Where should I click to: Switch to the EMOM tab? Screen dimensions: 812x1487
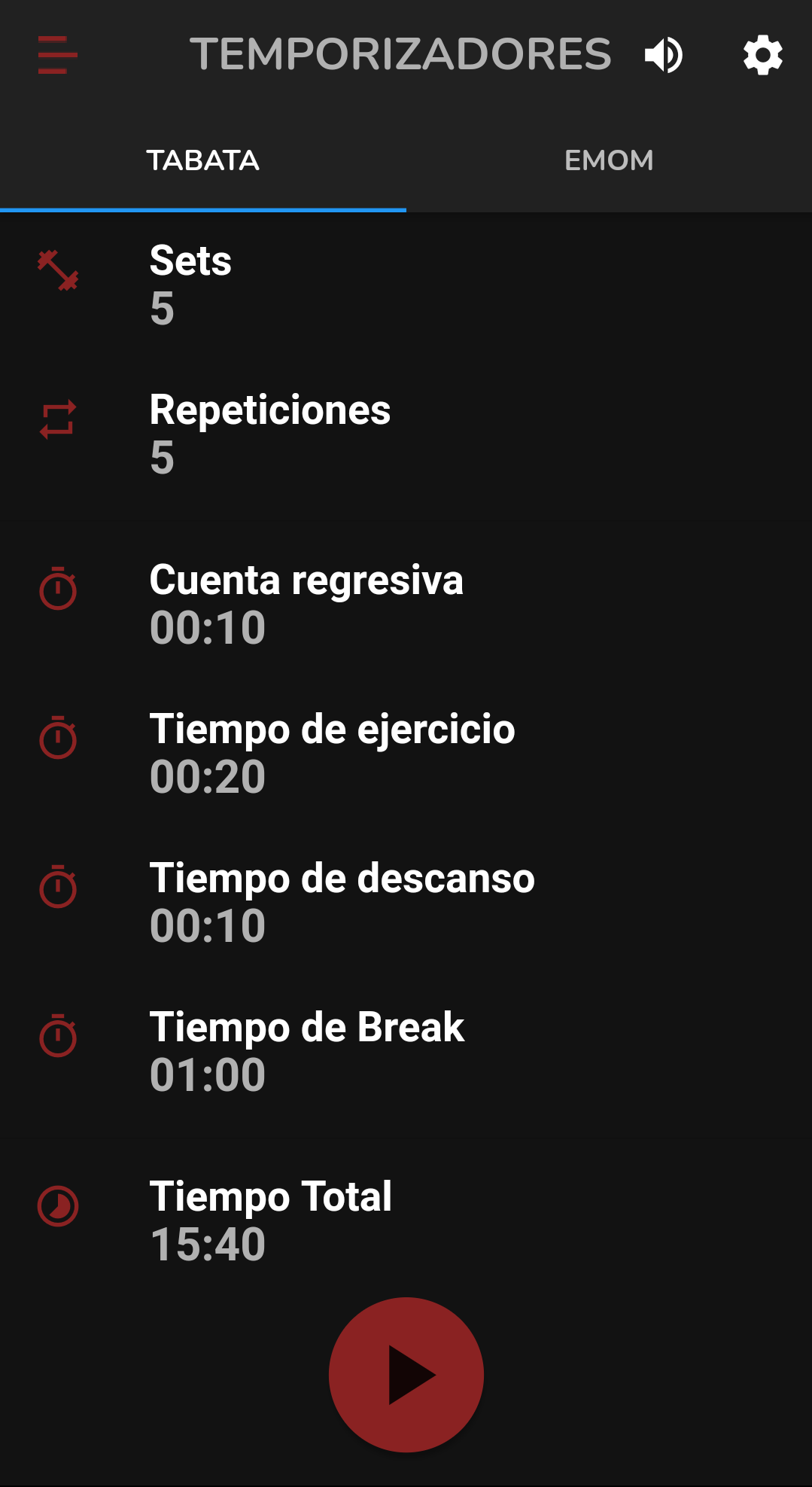click(609, 160)
